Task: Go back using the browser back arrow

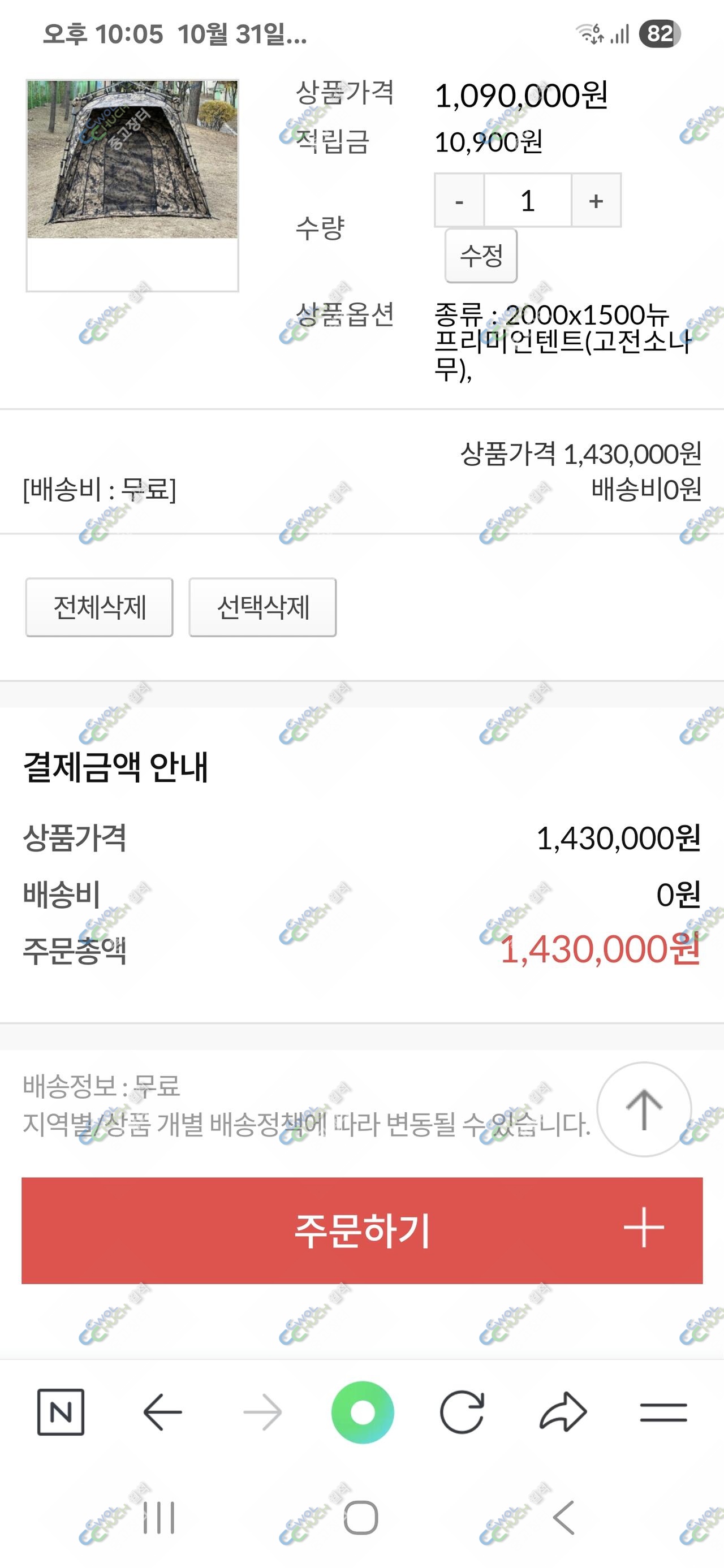Action: (162, 1412)
